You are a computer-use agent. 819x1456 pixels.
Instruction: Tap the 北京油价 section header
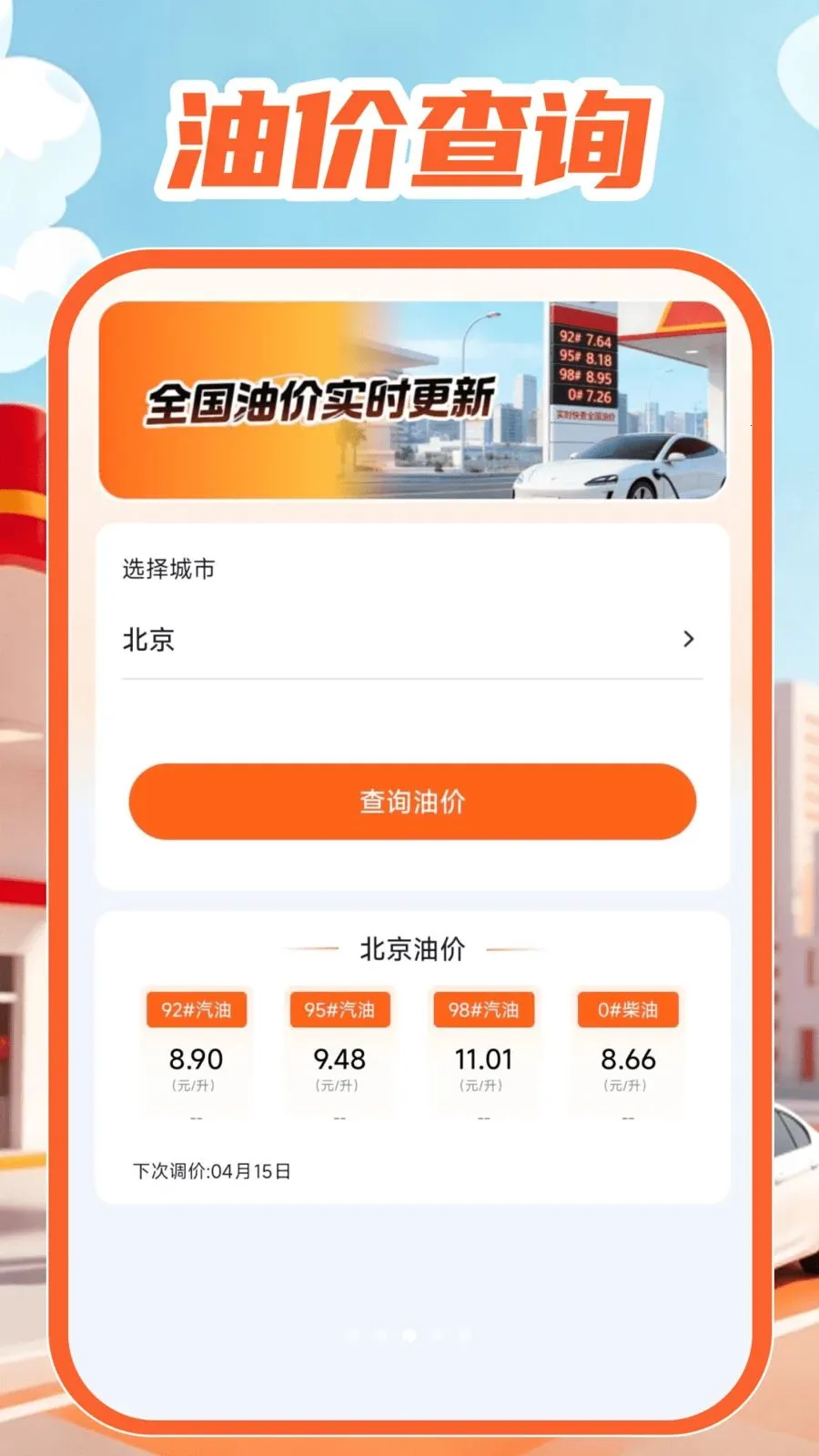412,949
